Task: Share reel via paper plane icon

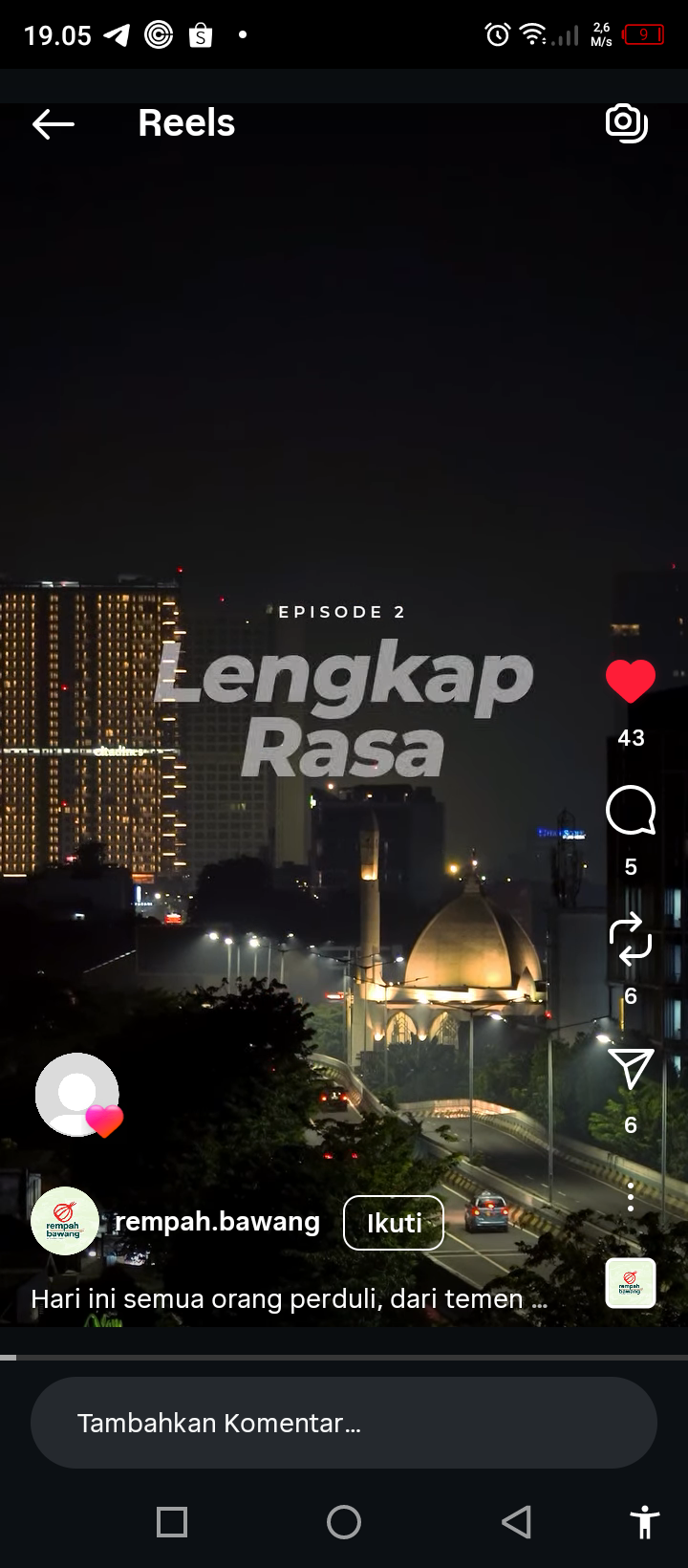Action: 631,1068
